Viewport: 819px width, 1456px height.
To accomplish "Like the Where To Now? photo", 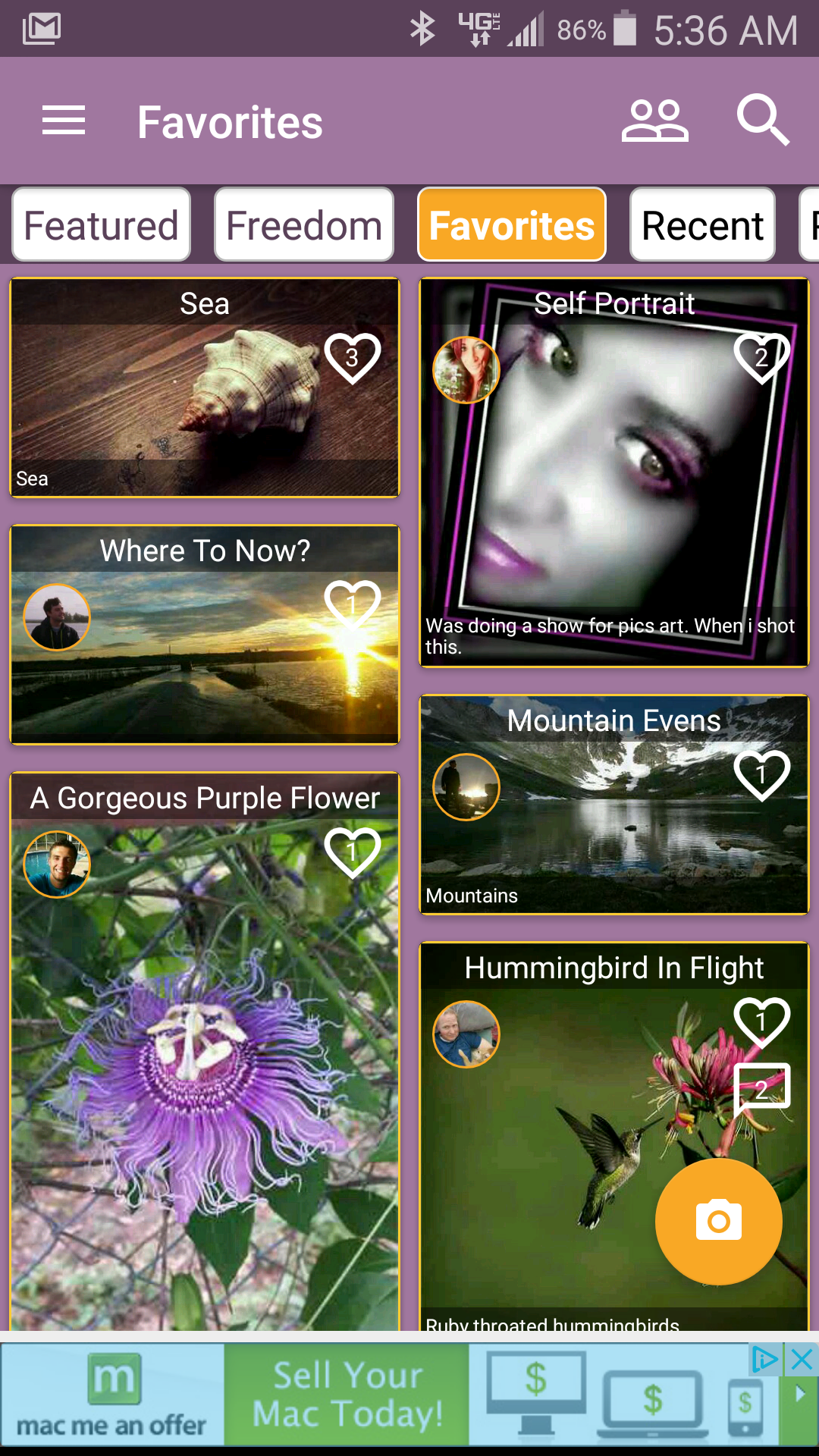I will [352, 604].
